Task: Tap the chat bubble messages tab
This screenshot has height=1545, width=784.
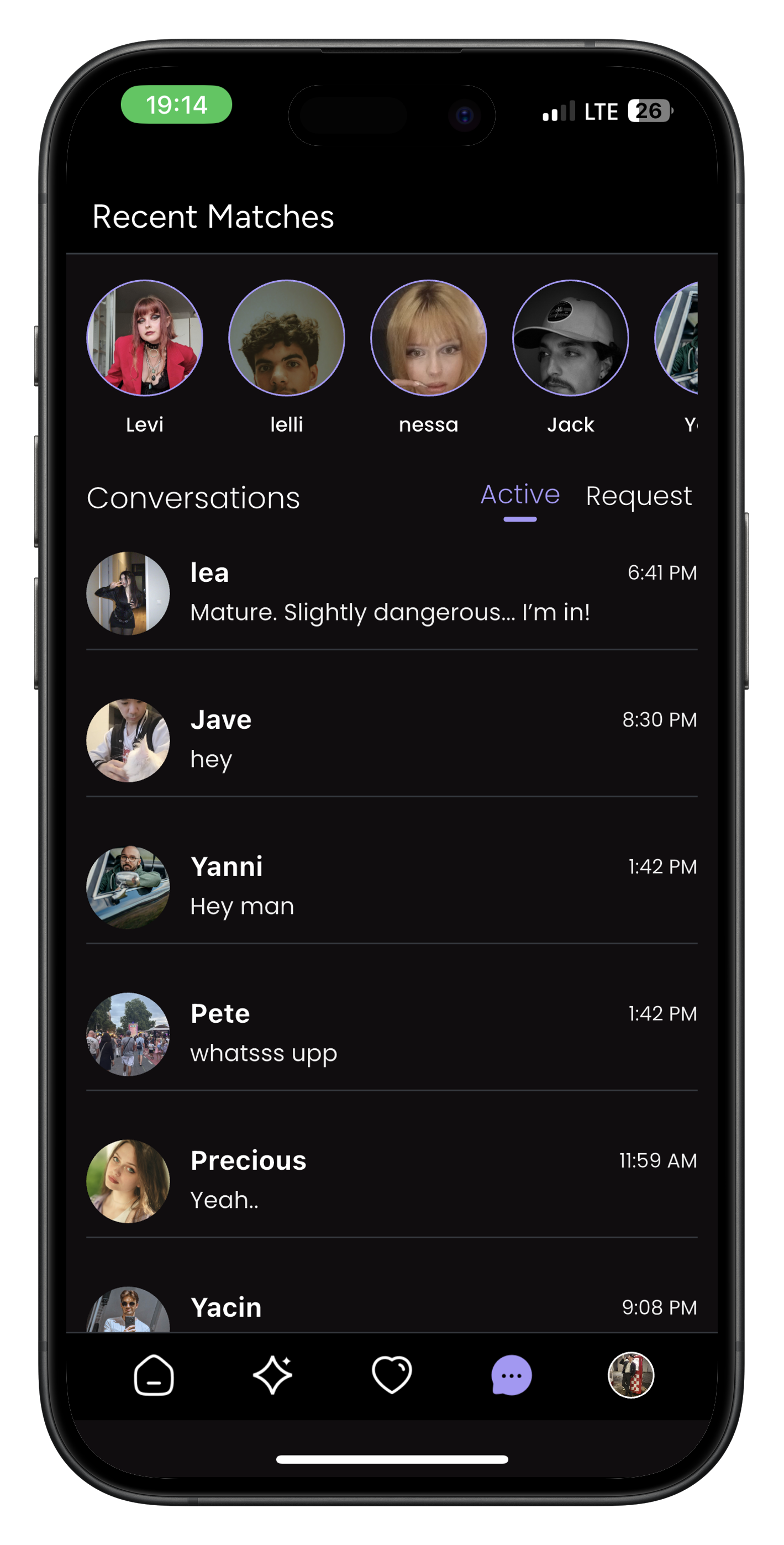Action: pyautogui.click(x=511, y=1375)
